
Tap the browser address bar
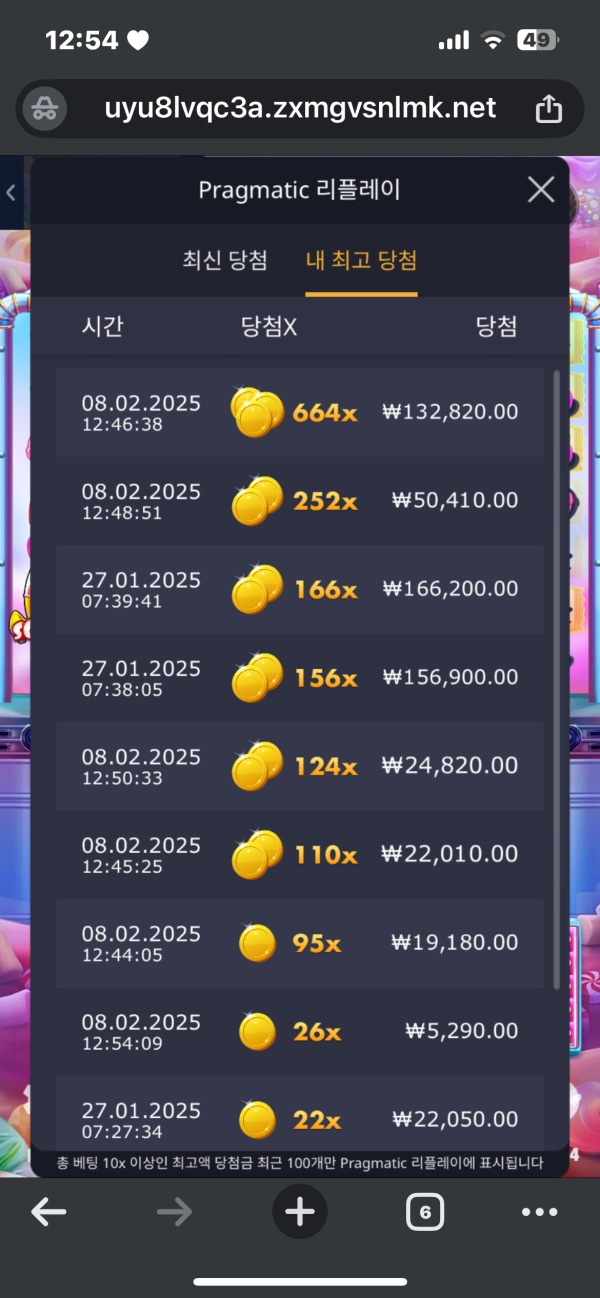(x=300, y=108)
